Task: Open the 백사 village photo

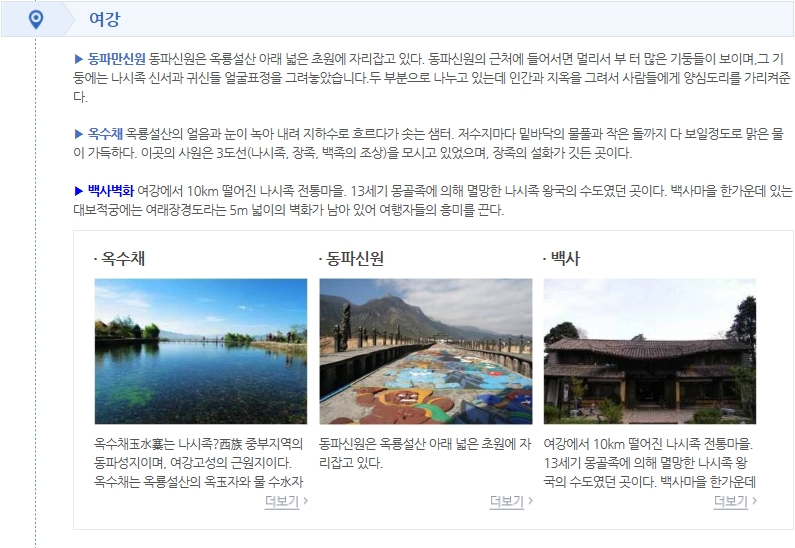Action: [x=649, y=351]
